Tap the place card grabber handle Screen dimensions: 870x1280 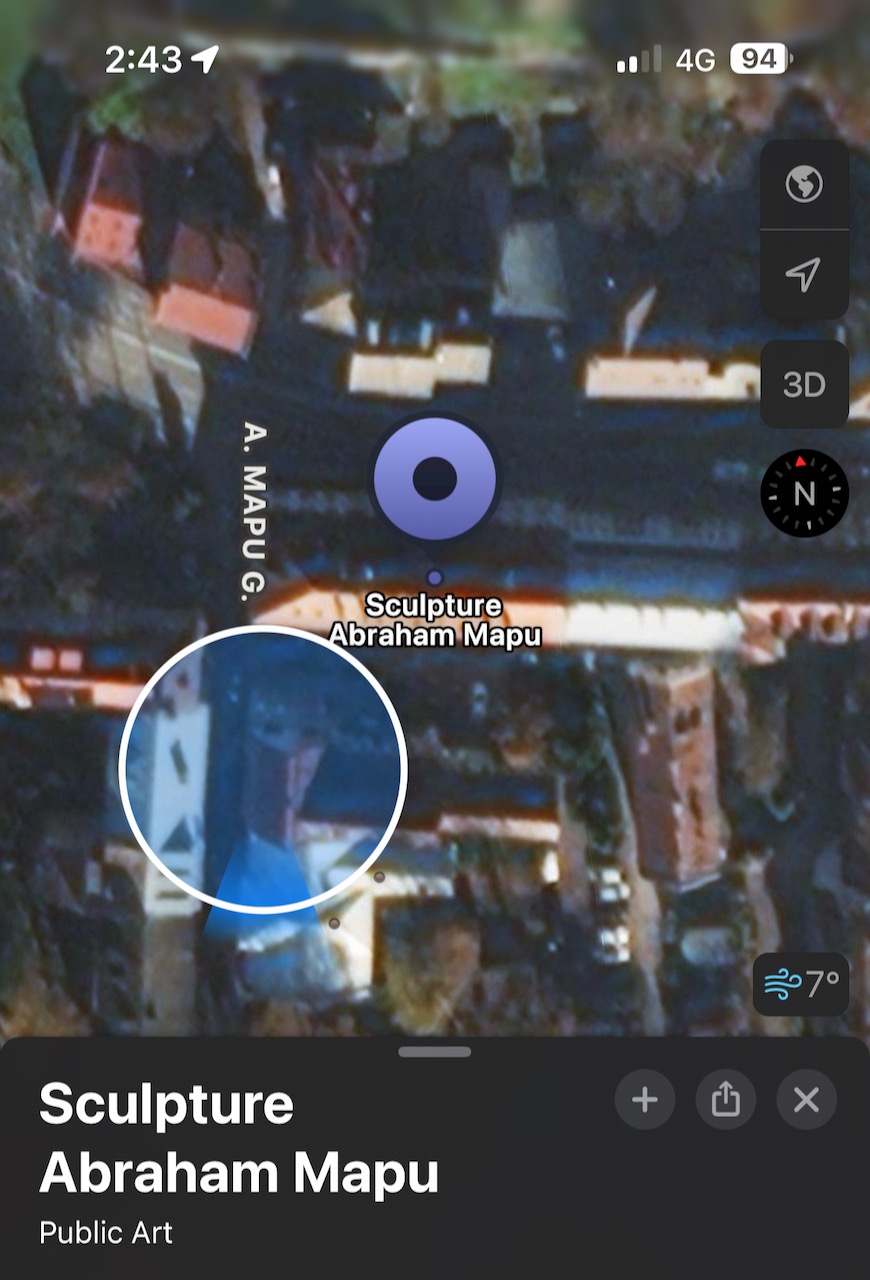click(x=435, y=1052)
